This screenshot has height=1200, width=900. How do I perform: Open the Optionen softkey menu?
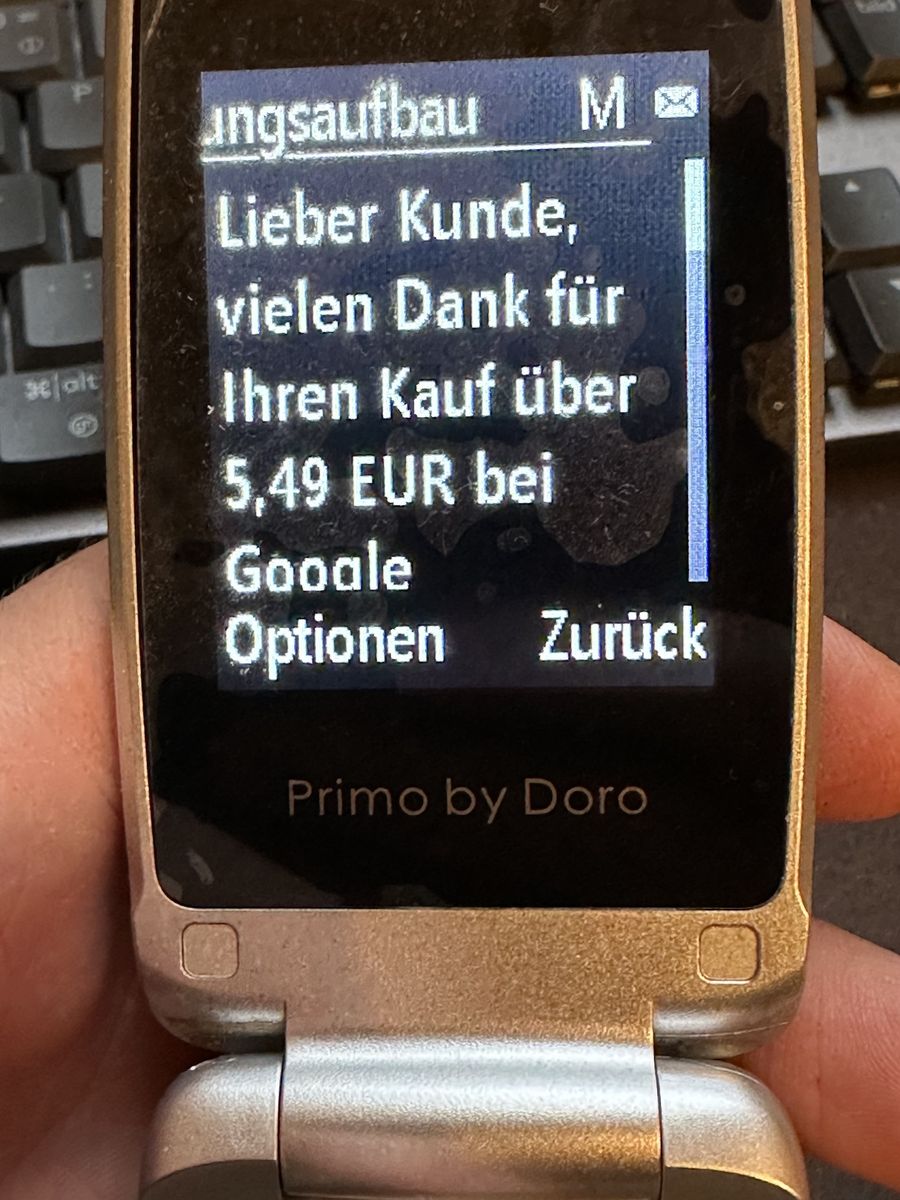(x=334, y=640)
